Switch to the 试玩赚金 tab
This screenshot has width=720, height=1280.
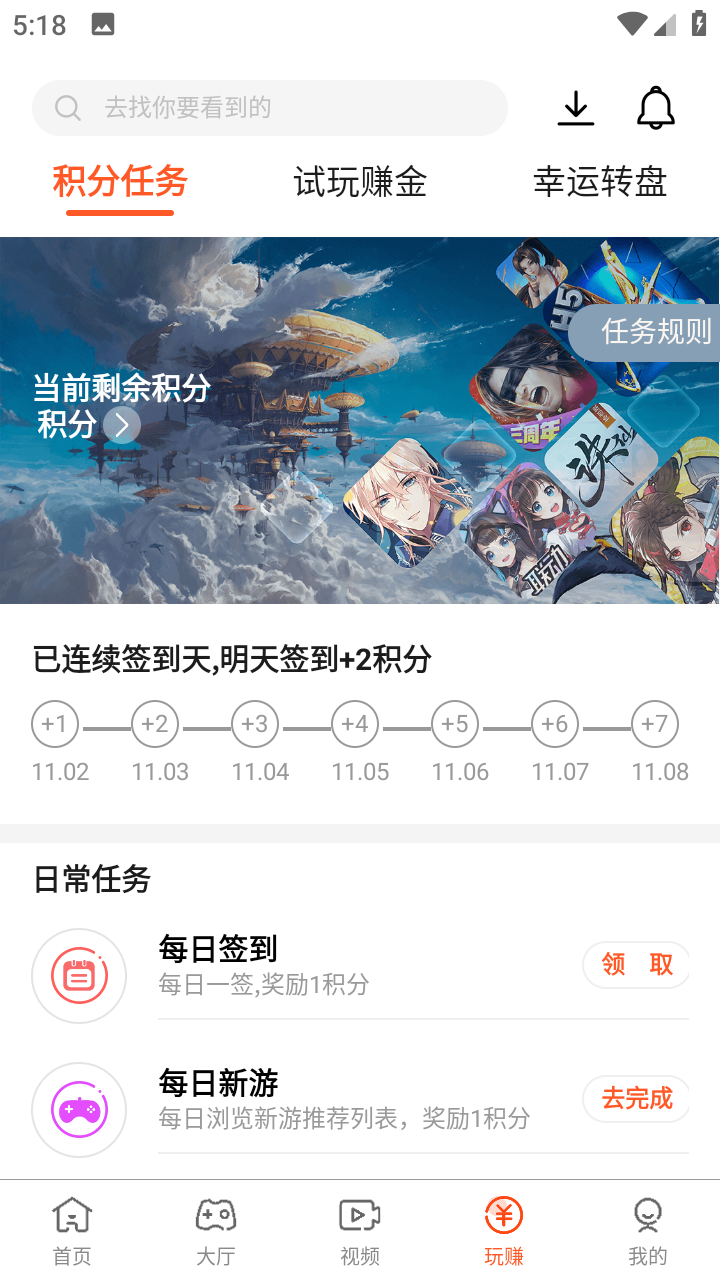360,182
